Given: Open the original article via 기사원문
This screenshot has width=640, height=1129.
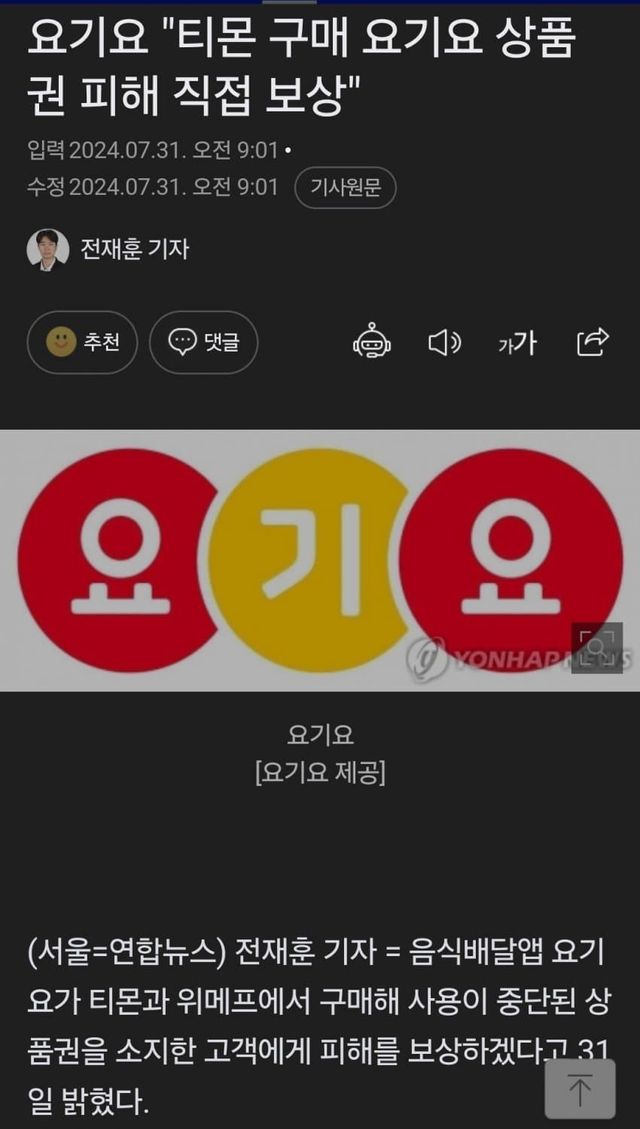Looking at the screenshot, I should (345, 188).
